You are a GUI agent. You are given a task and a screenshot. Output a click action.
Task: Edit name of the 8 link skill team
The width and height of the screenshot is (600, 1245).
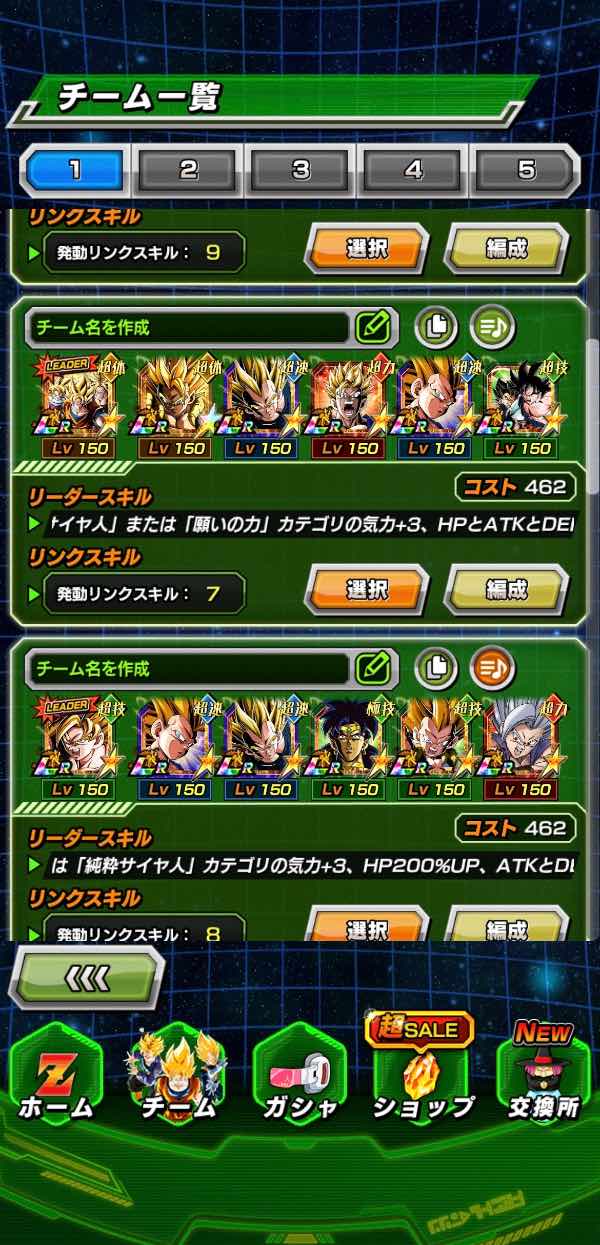click(372, 668)
